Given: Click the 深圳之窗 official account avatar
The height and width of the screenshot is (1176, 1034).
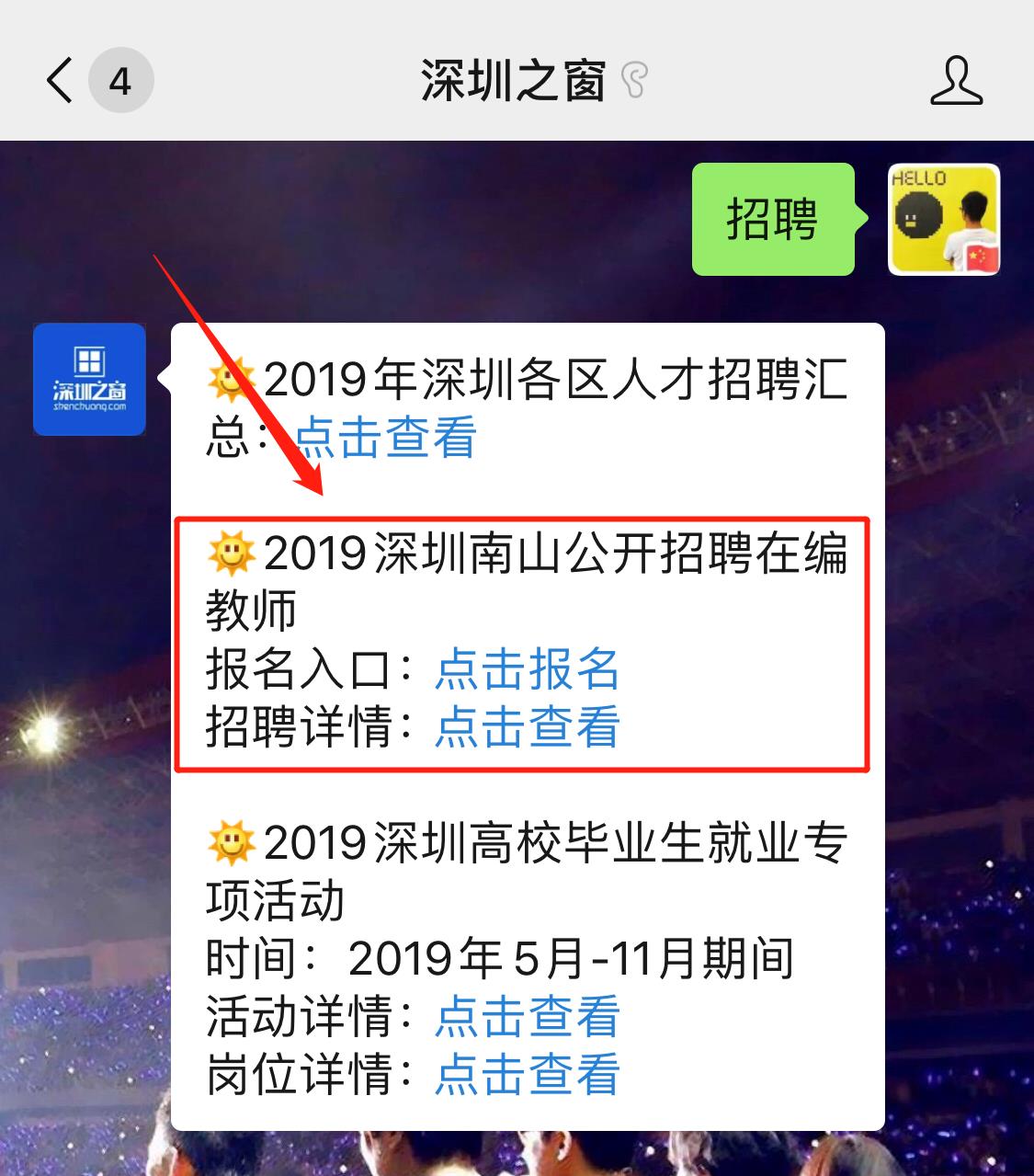Looking at the screenshot, I should pos(88,380).
